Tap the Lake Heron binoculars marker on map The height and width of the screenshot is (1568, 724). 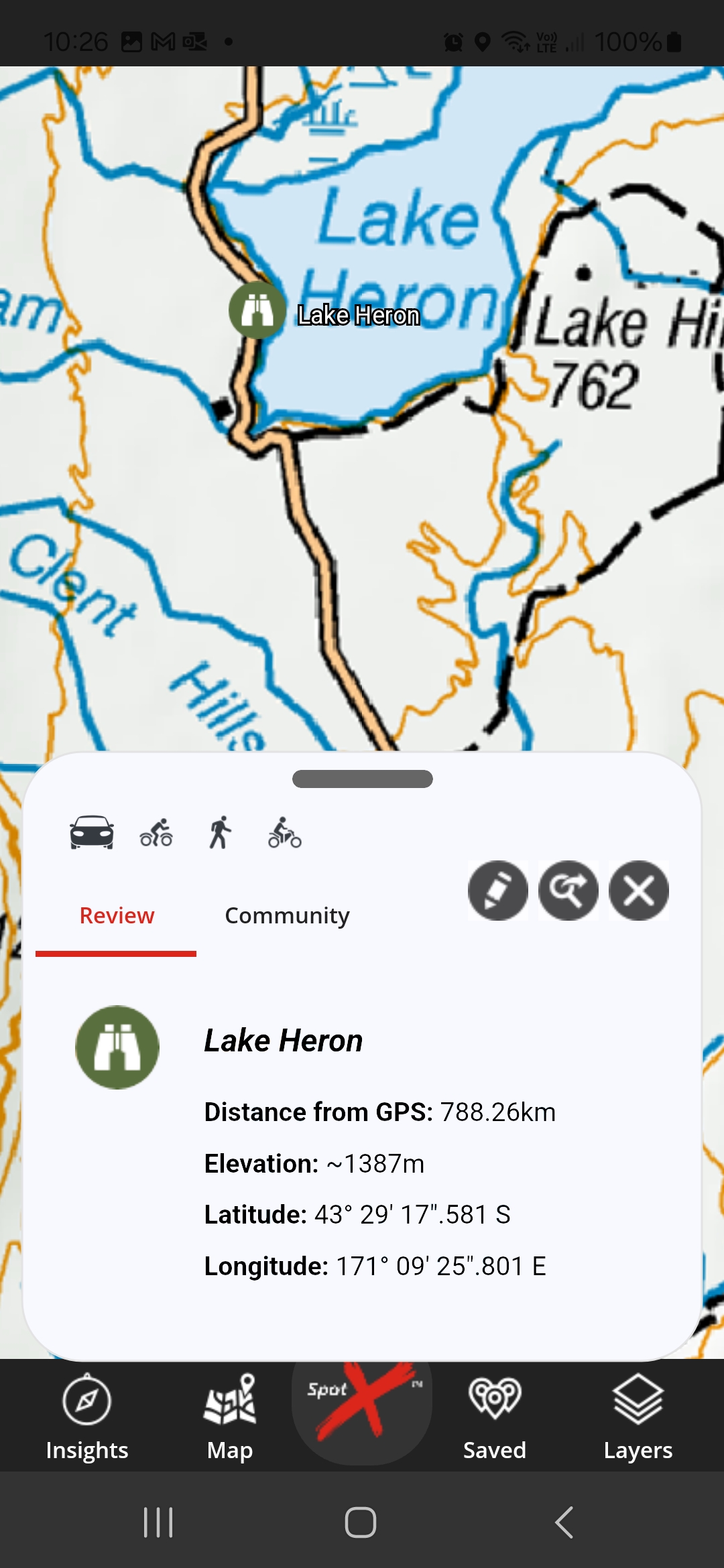[257, 310]
